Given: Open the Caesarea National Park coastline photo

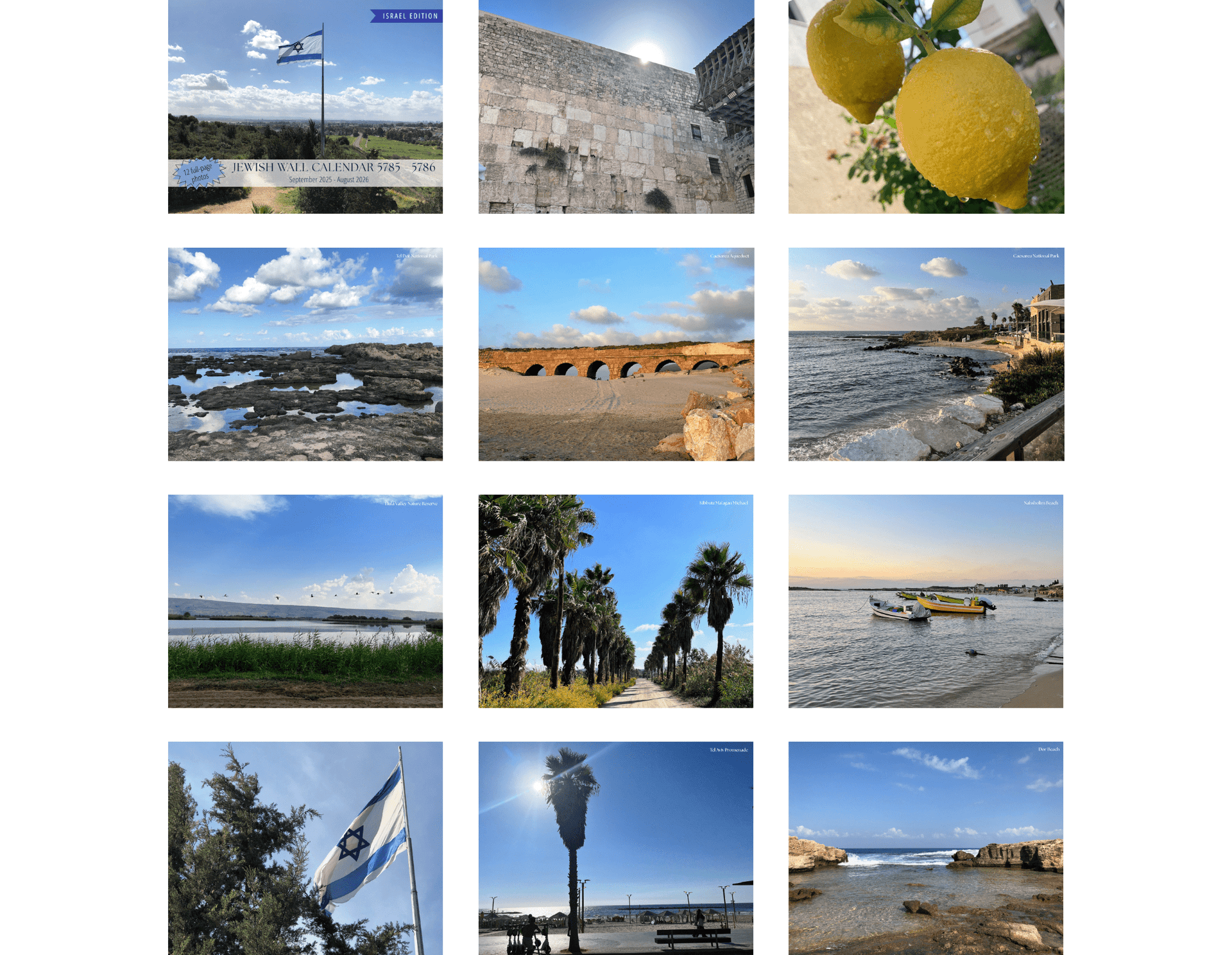Looking at the screenshot, I should pos(926,354).
